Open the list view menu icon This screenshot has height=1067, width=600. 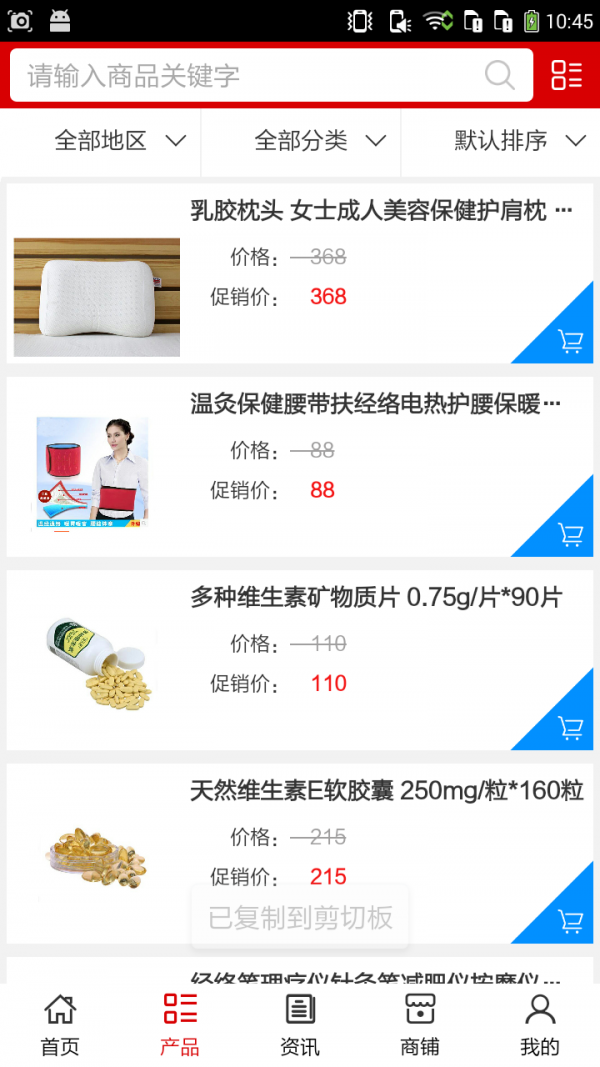[566, 76]
